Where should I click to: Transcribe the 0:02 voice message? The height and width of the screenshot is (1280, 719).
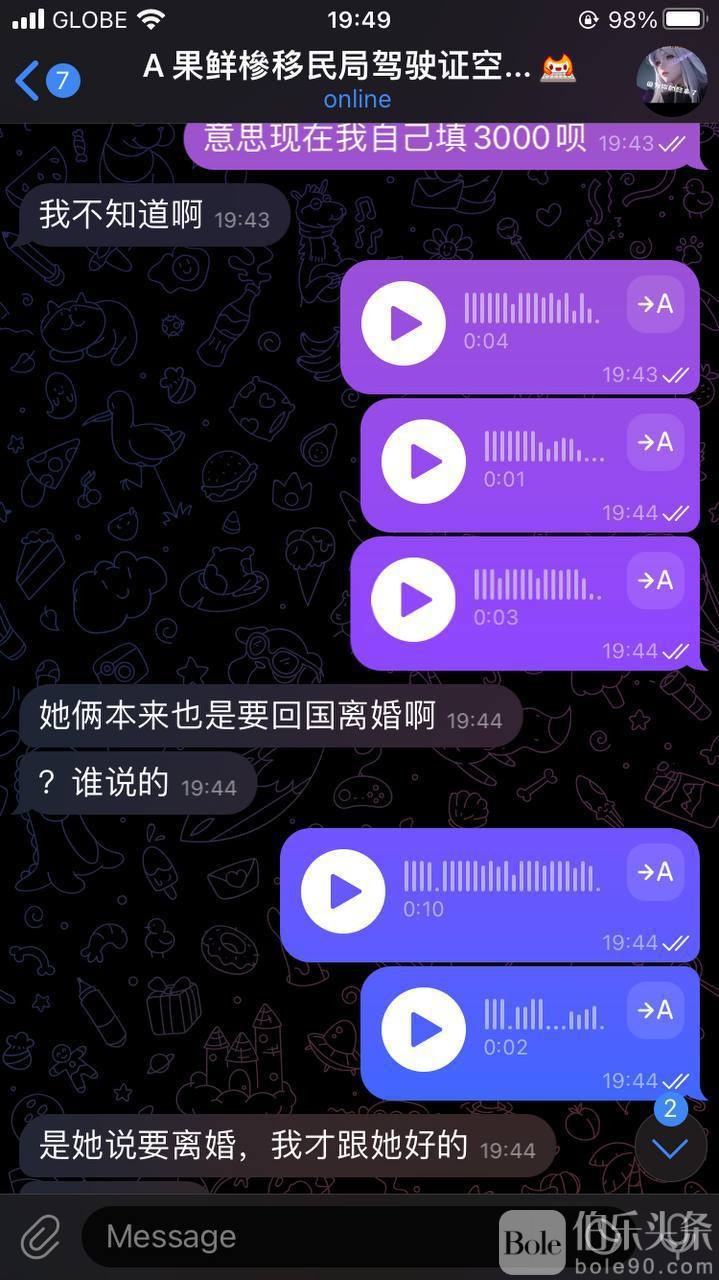(656, 1011)
